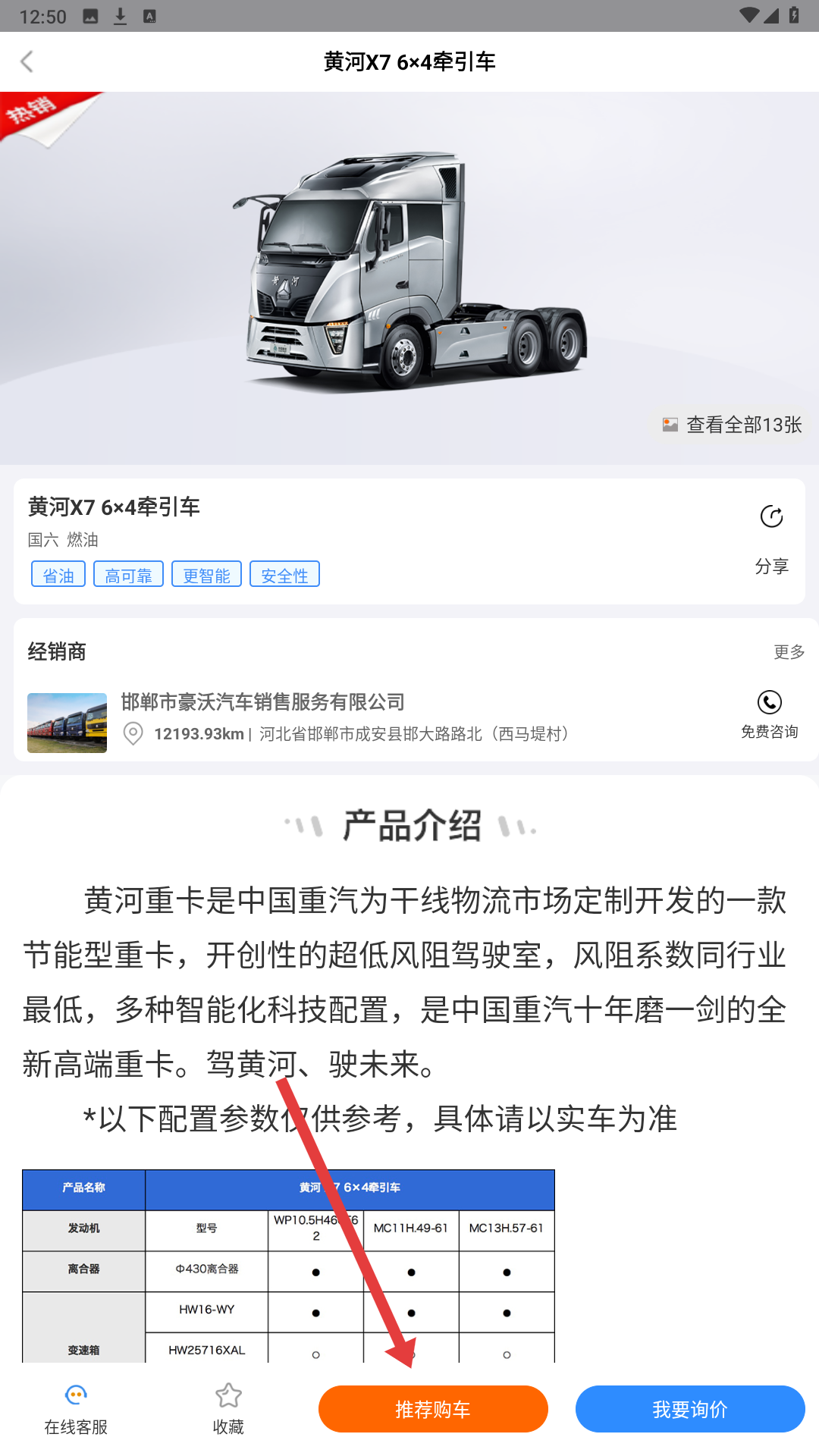Image resolution: width=819 pixels, height=1456 pixels.
Task: Go back using the top arrow
Action: (x=27, y=61)
